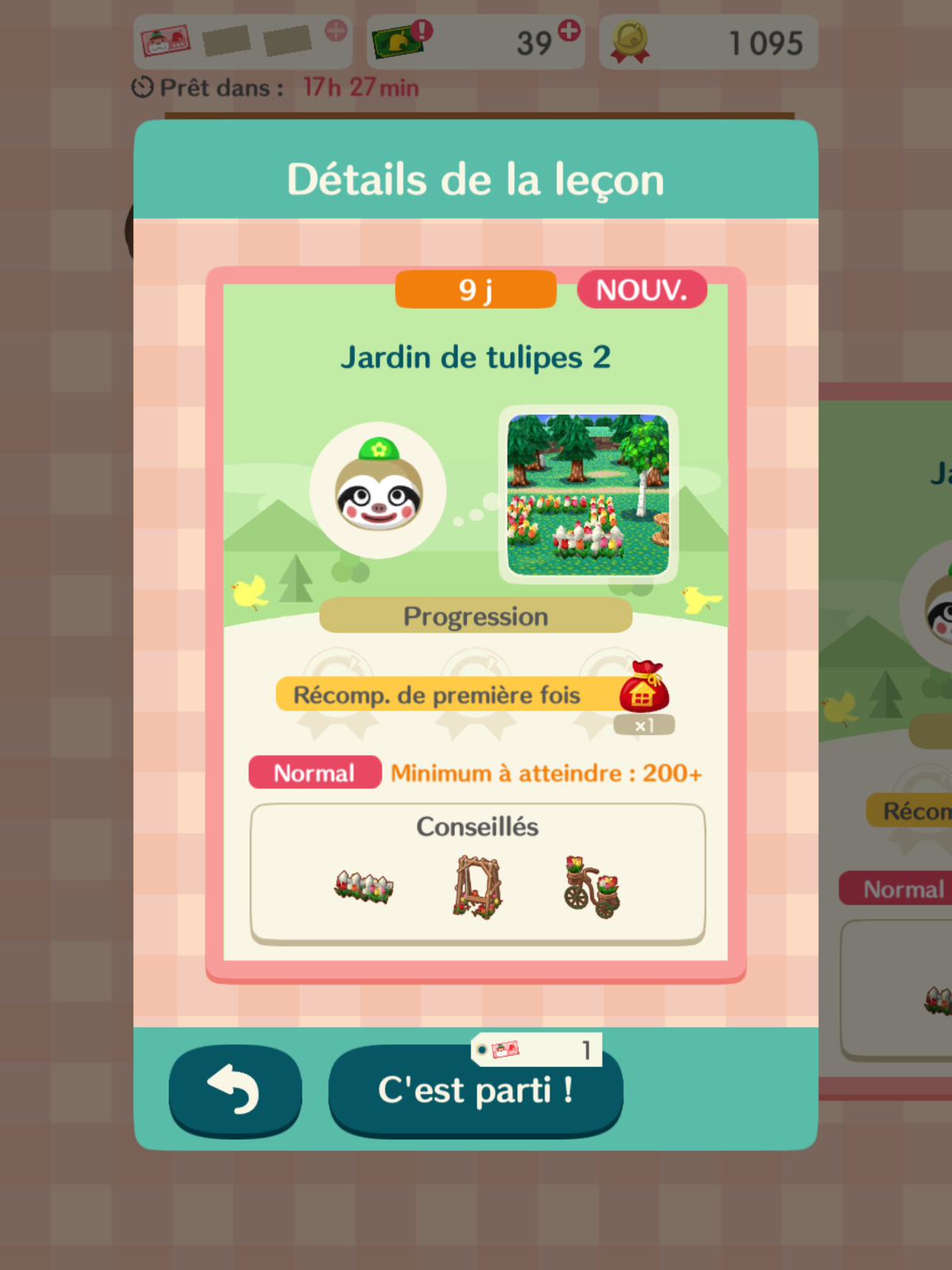
Task: Start the lesson with C'est parti !
Action: point(475,1090)
